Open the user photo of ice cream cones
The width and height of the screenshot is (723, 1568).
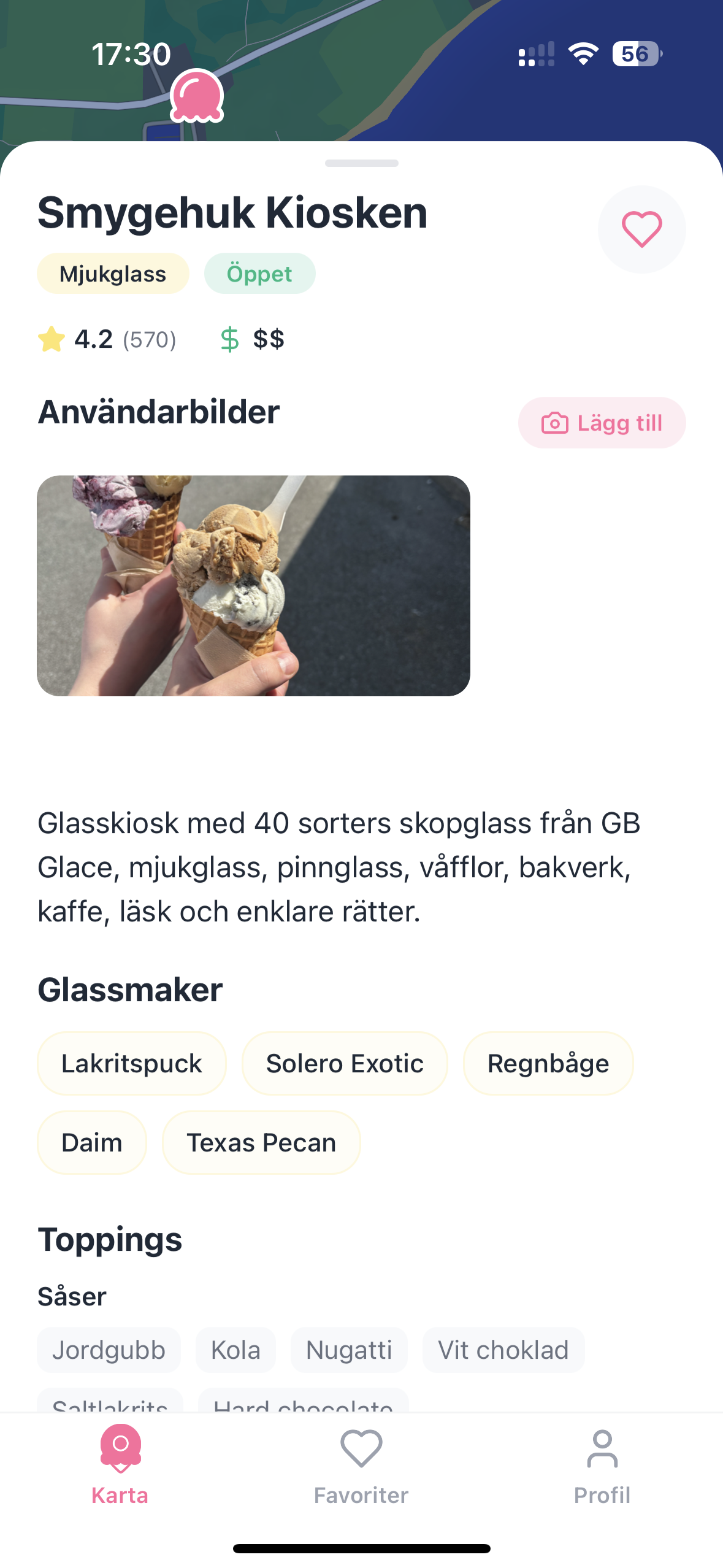coord(253,585)
